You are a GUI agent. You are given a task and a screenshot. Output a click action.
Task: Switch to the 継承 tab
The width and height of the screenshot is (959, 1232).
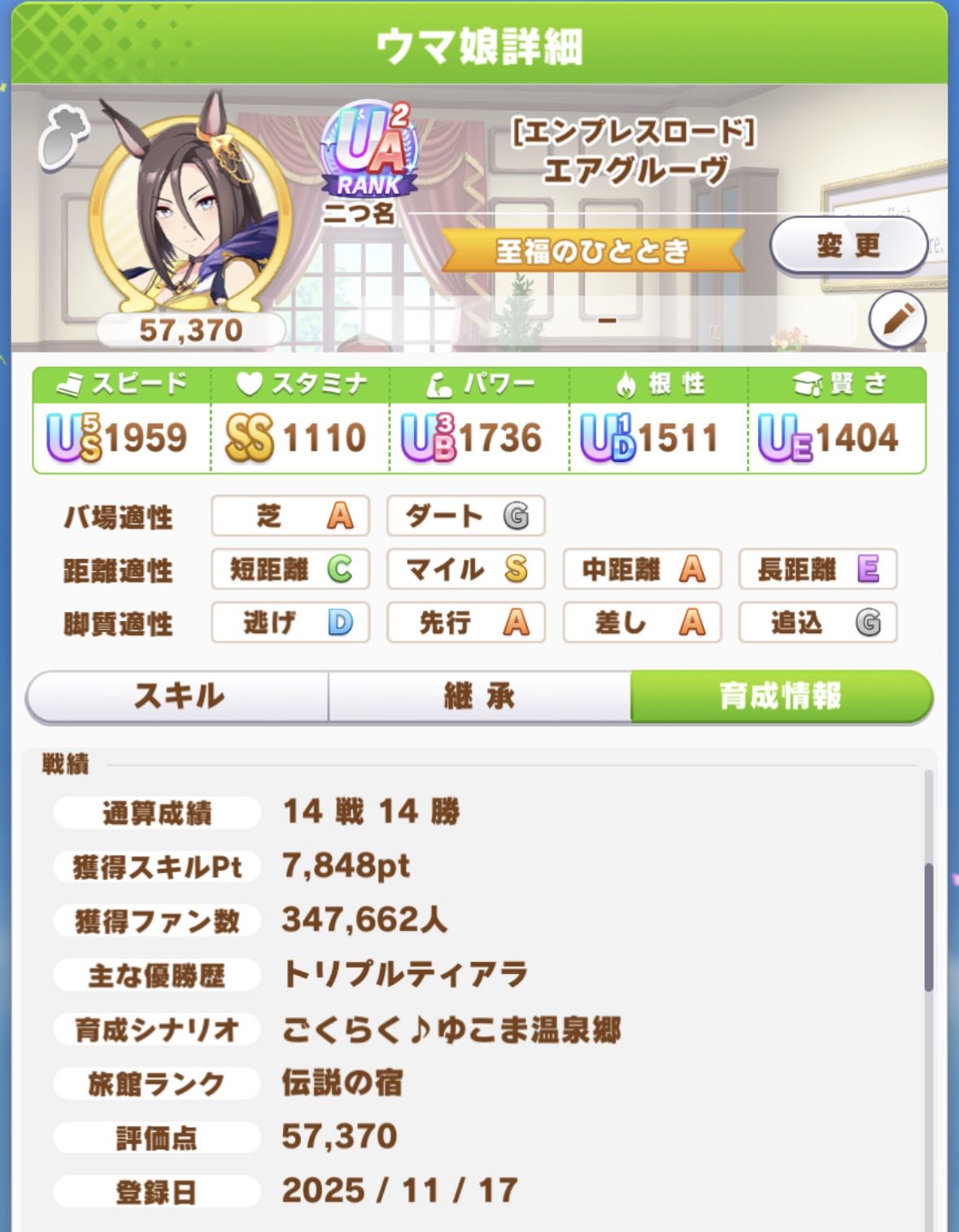tap(479, 696)
